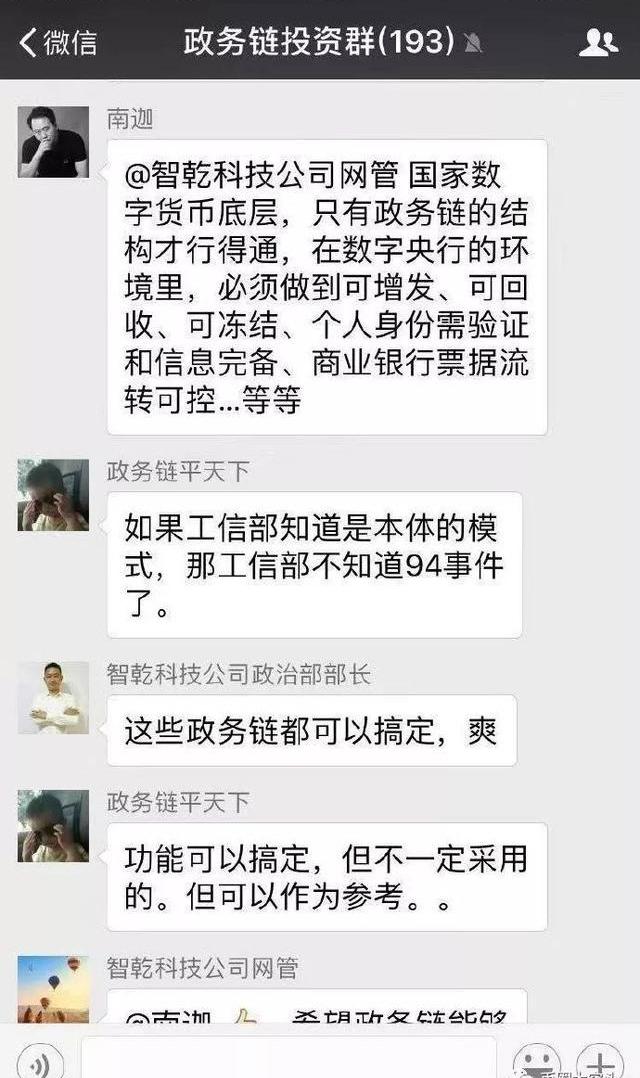Open 智乾科技公司政治部部长's profile avatar
640x1078 pixels.
pyautogui.click(x=53, y=697)
